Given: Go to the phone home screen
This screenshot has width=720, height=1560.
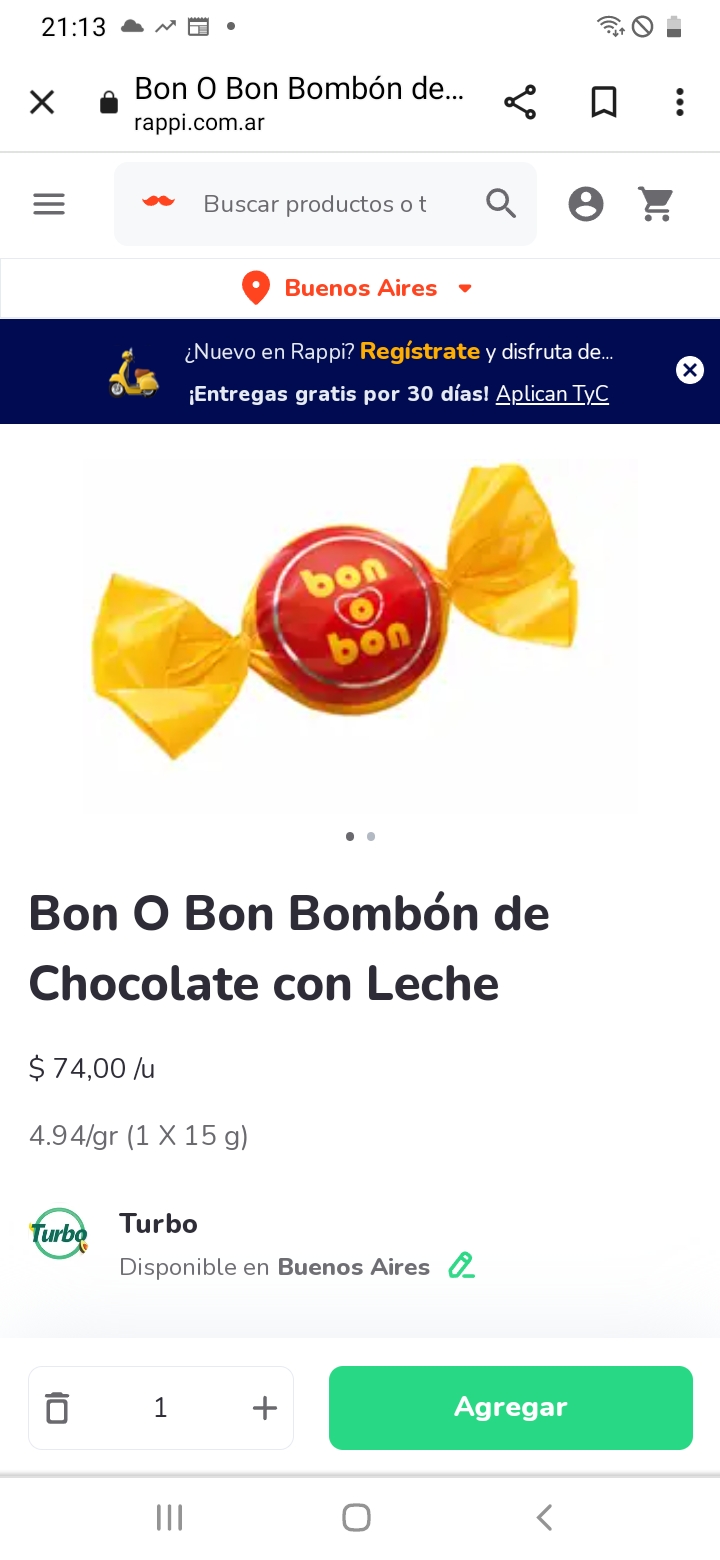Looking at the screenshot, I should tap(356, 1517).
